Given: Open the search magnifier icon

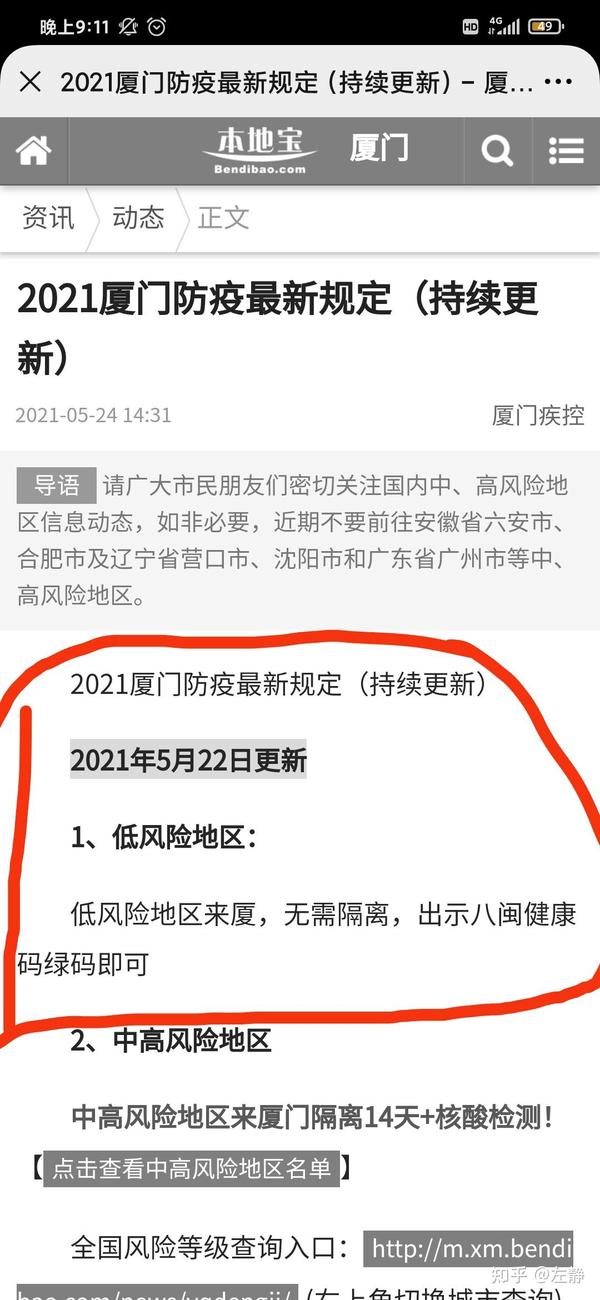Looking at the screenshot, I should click(x=496, y=151).
